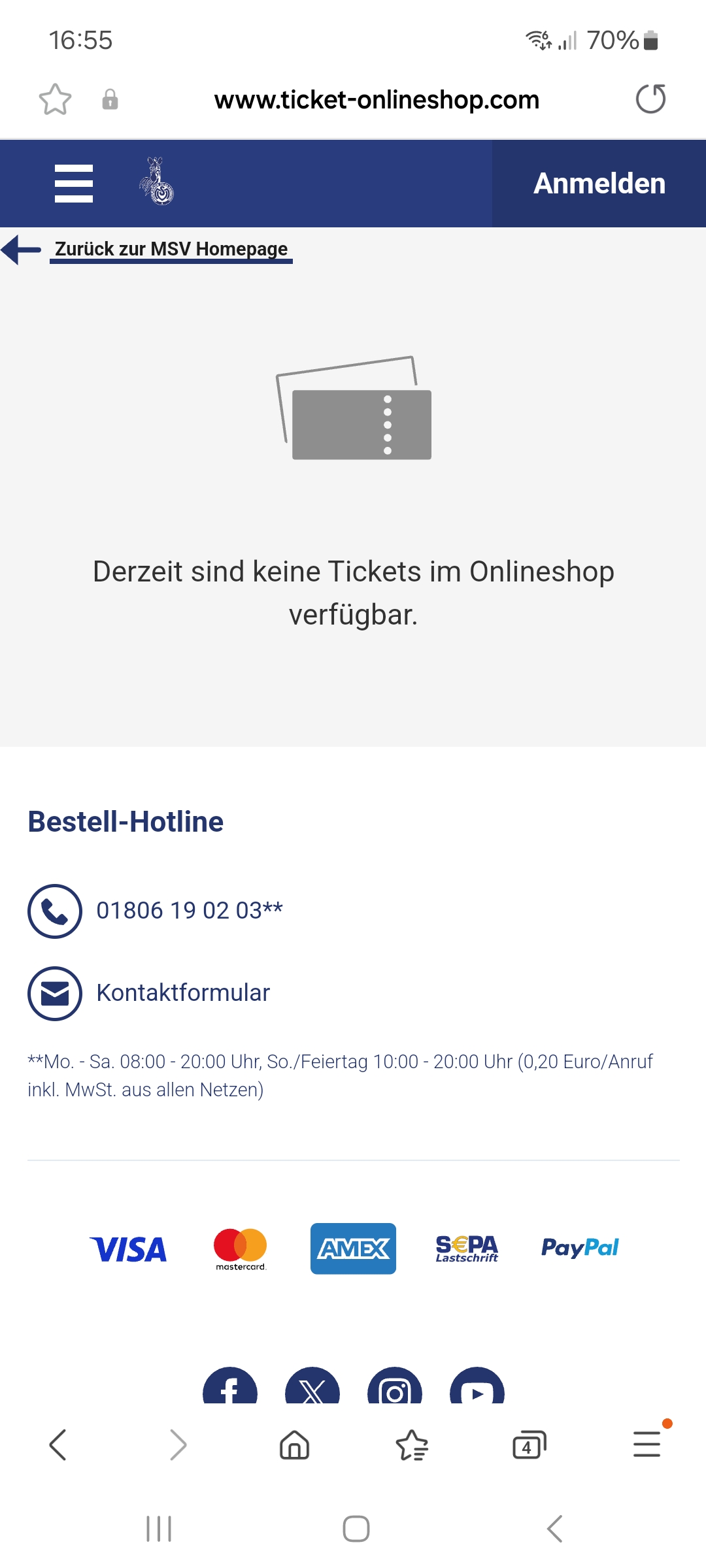Follow the Zurück zur MSV Homepage link
The height and width of the screenshot is (1568, 706).
coord(171,249)
